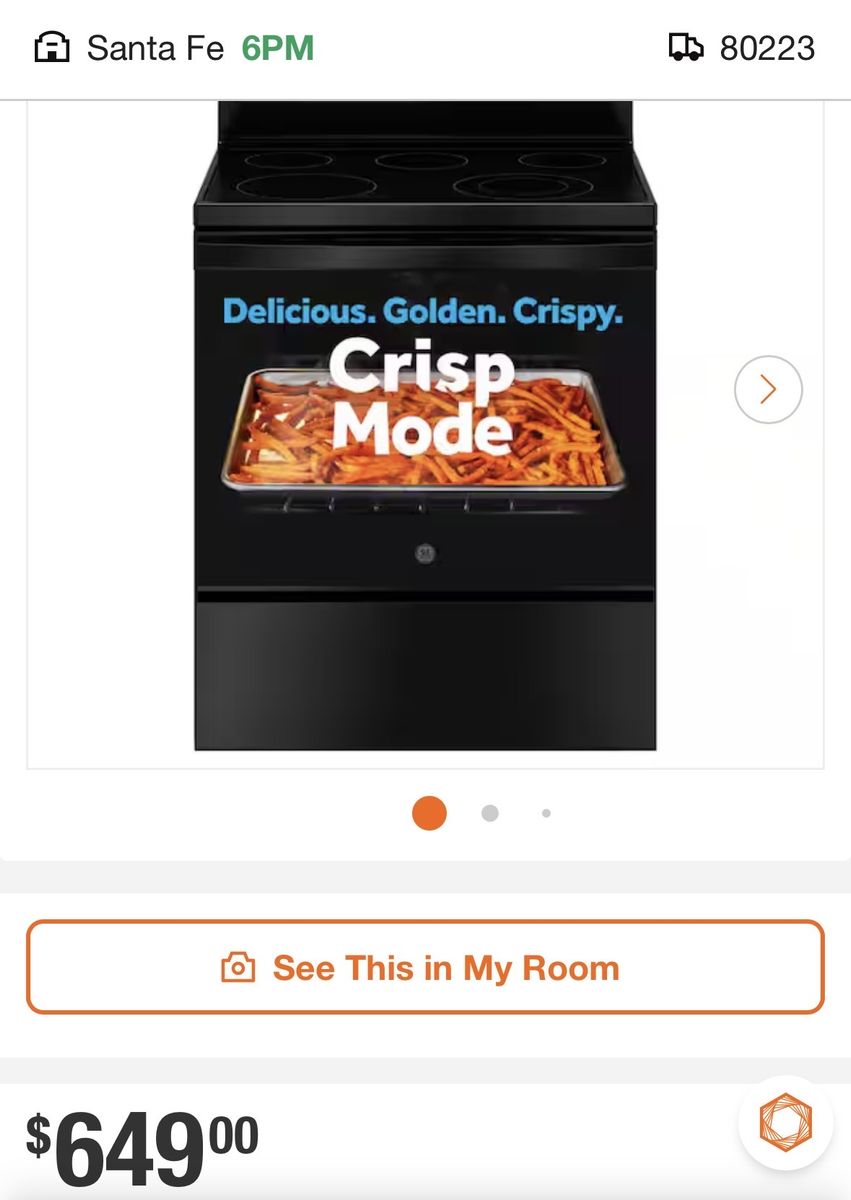This screenshot has width=851, height=1200.
Task: Jump to the second image dot
Action: coord(490,813)
